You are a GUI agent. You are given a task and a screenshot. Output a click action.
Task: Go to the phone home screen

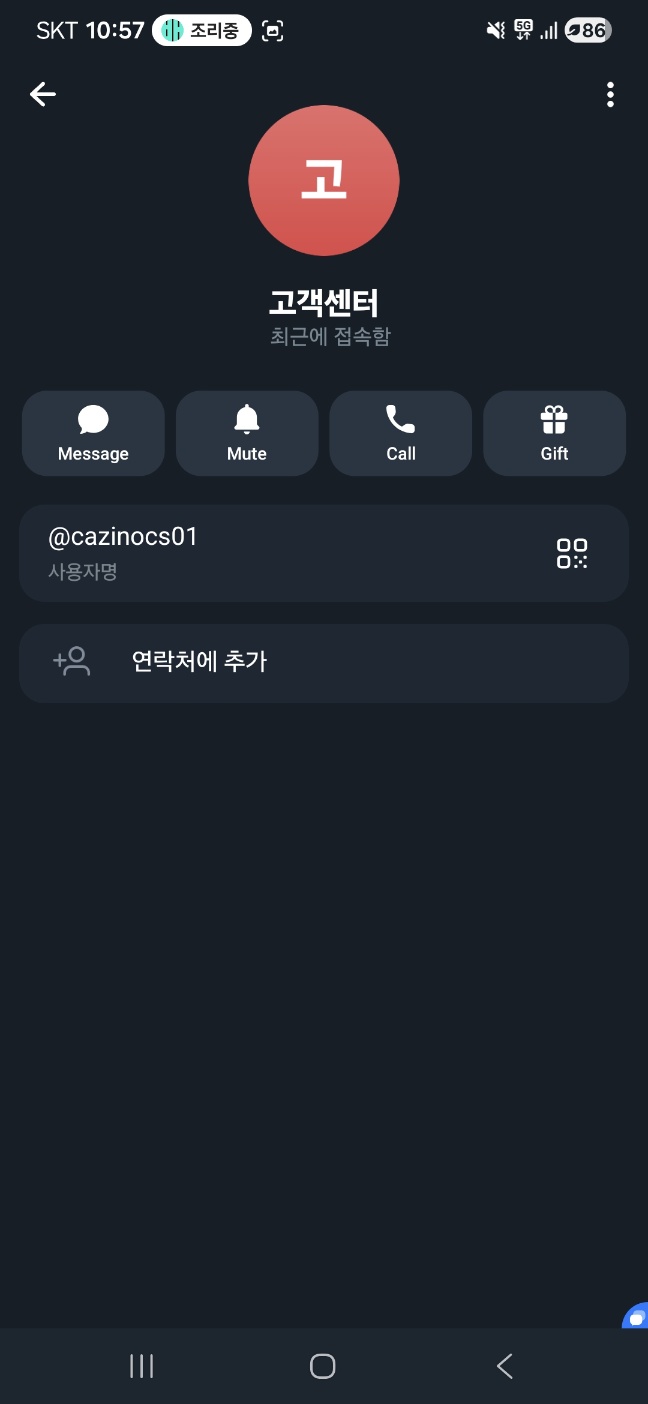pyautogui.click(x=323, y=1366)
